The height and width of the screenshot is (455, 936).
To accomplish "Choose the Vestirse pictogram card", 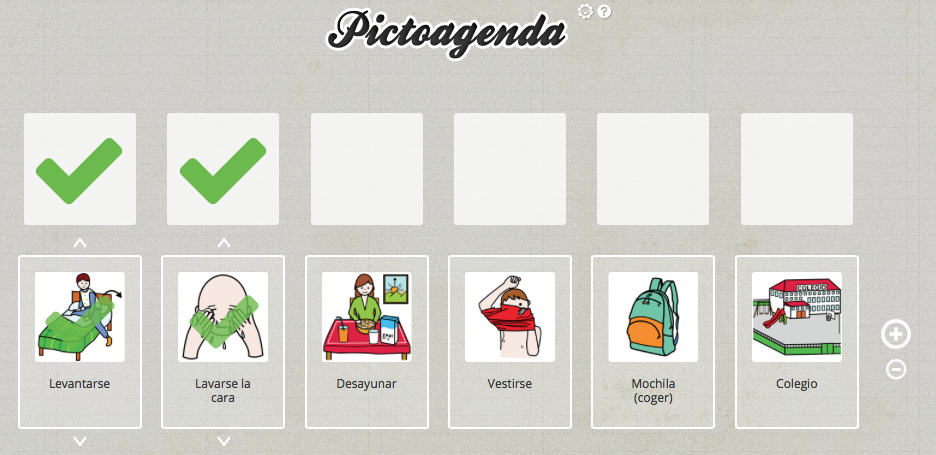I will pyautogui.click(x=510, y=341).
